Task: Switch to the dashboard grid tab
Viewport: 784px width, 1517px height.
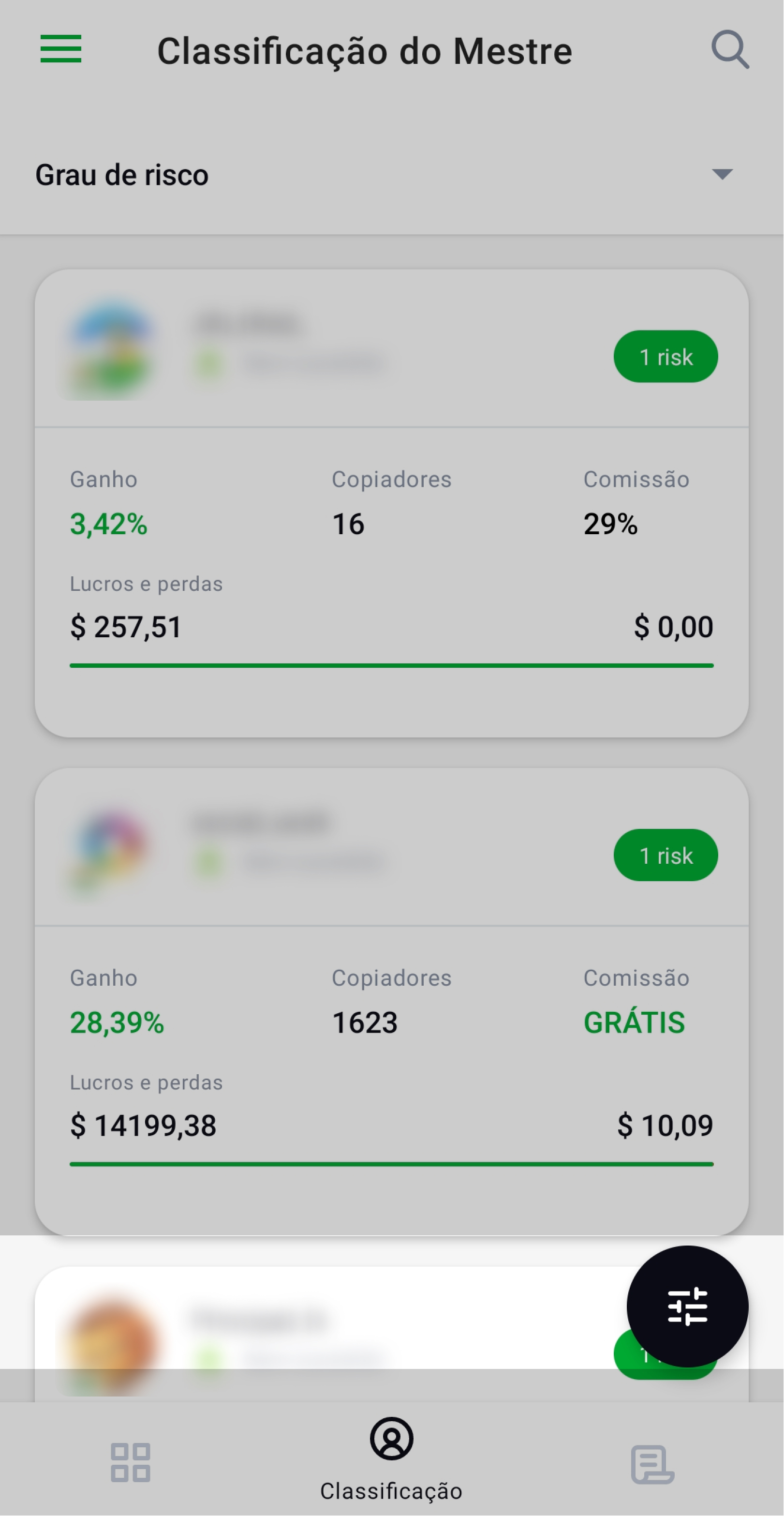Action: (x=131, y=1462)
